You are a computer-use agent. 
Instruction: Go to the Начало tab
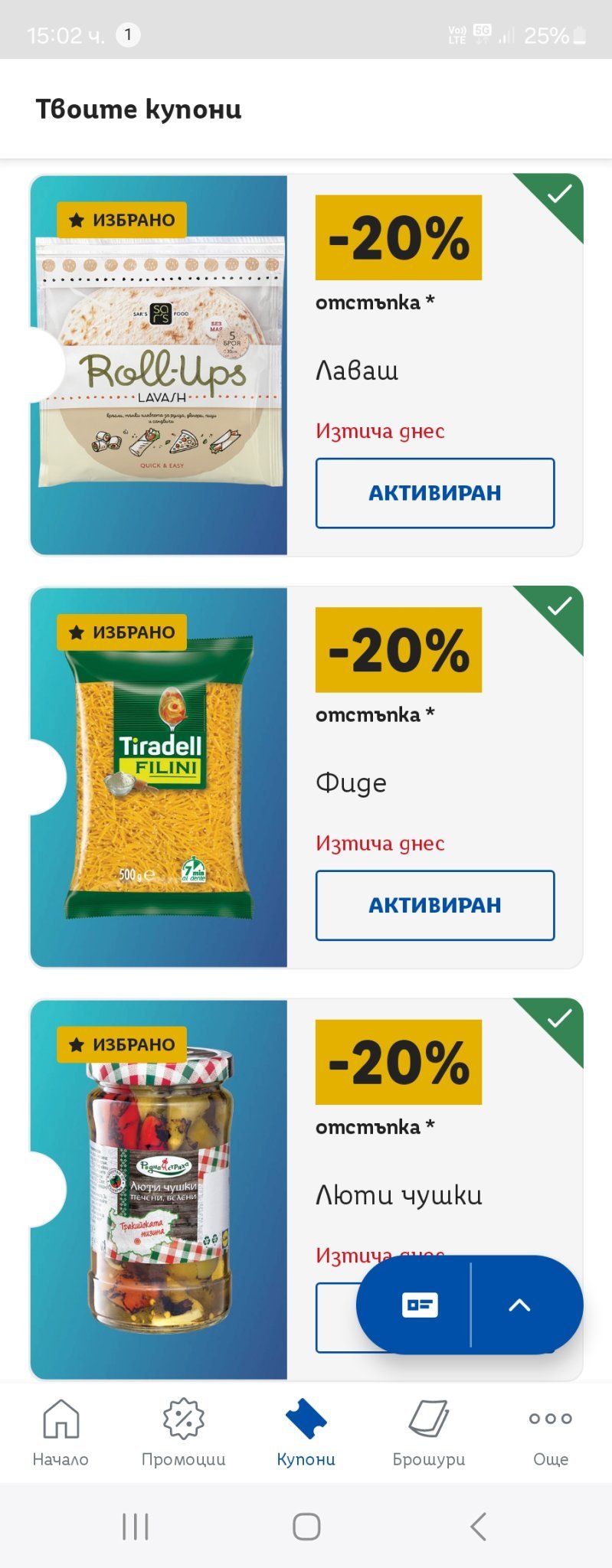point(61,1432)
